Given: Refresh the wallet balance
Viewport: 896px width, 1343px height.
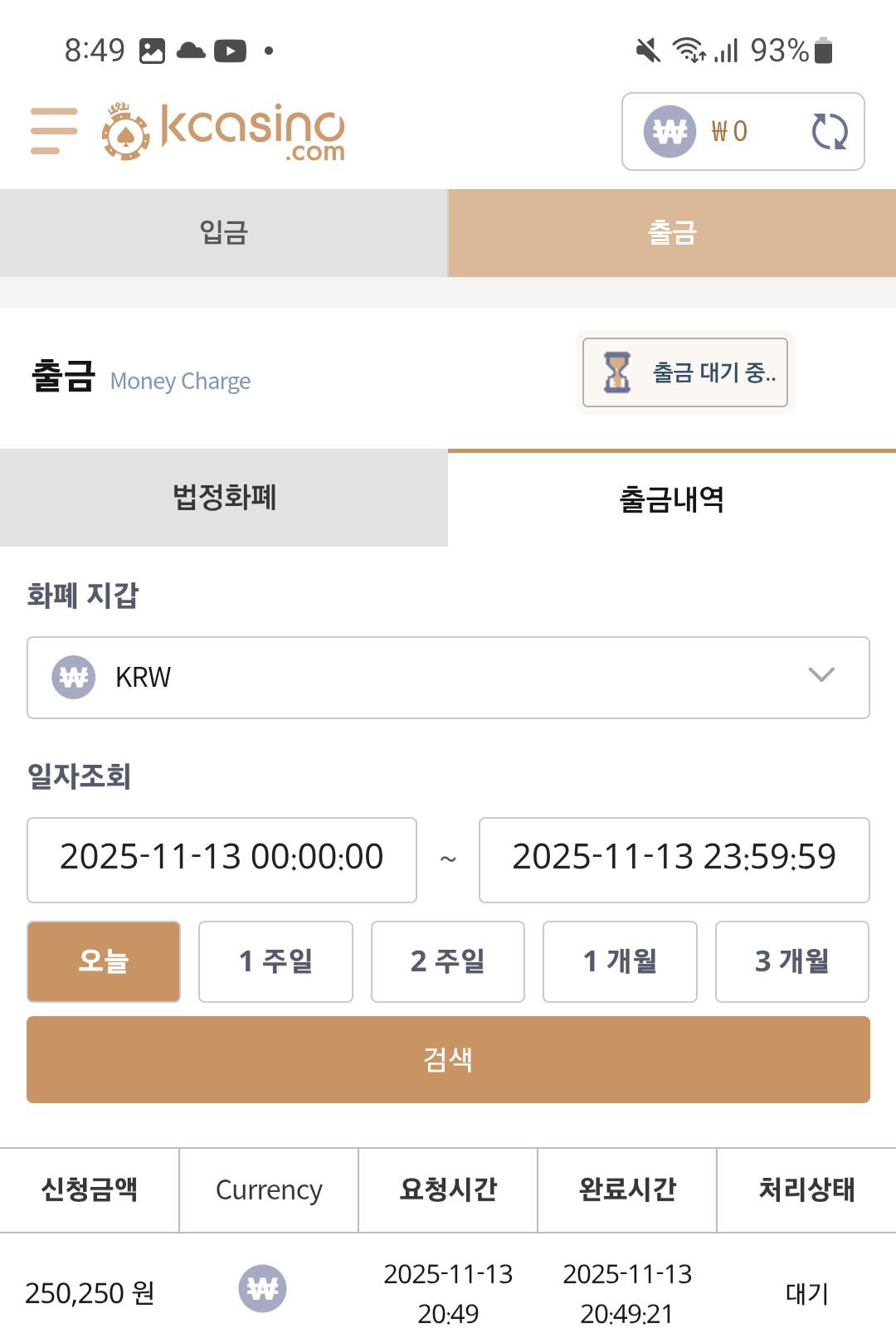Looking at the screenshot, I should coord(829,131).
